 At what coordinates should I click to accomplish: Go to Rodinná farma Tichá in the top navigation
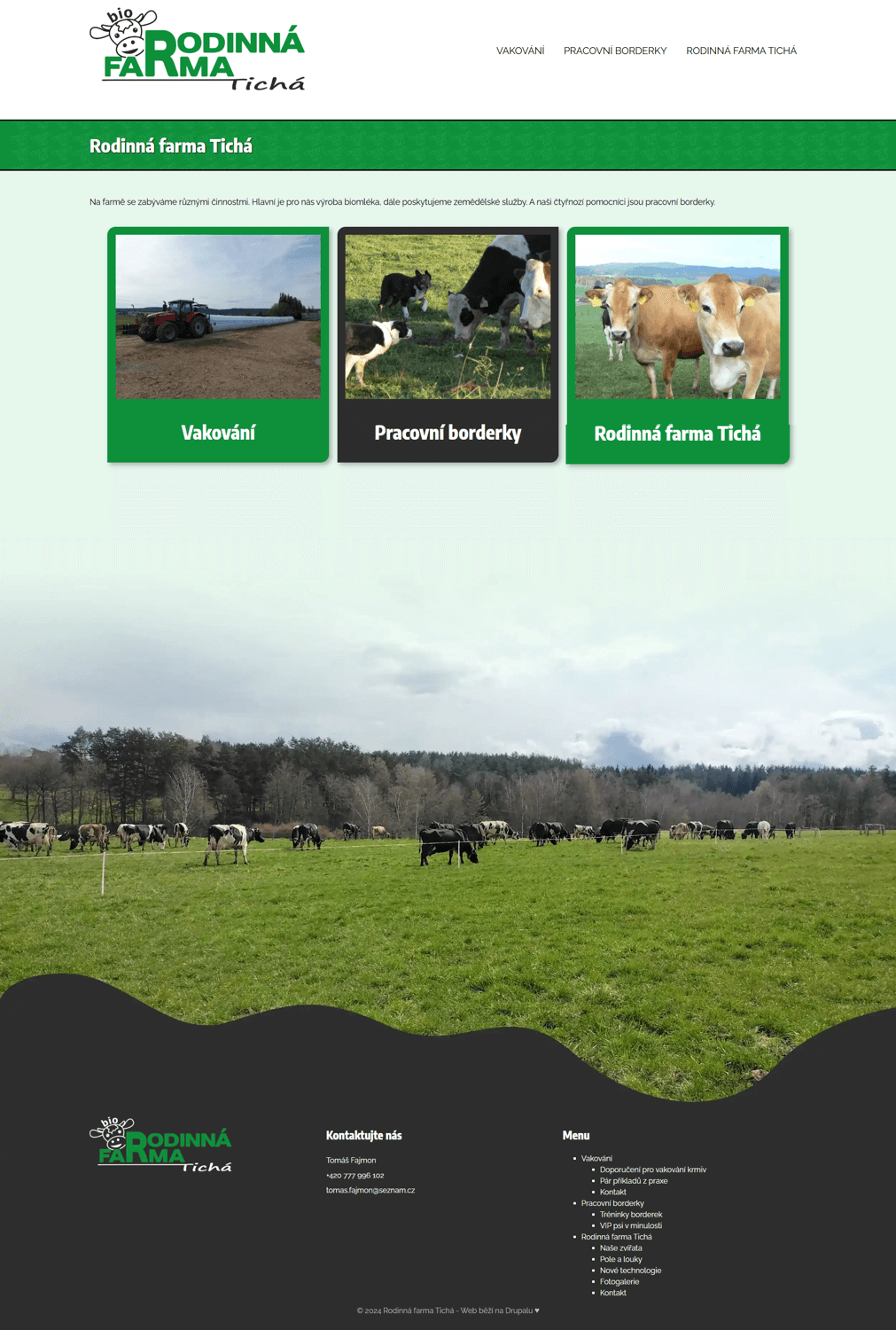[x=741, y=51]
